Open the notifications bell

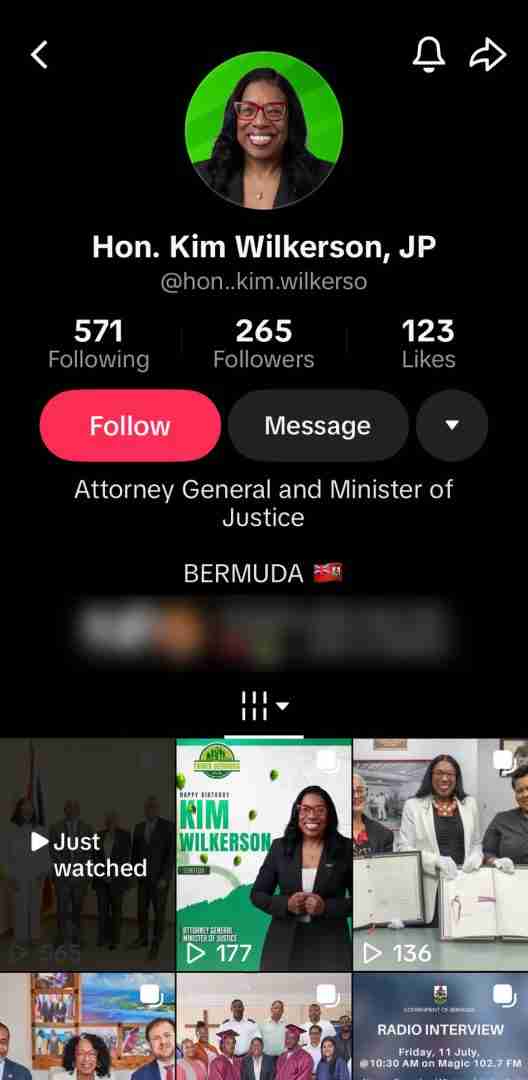[x=428, y=54]
